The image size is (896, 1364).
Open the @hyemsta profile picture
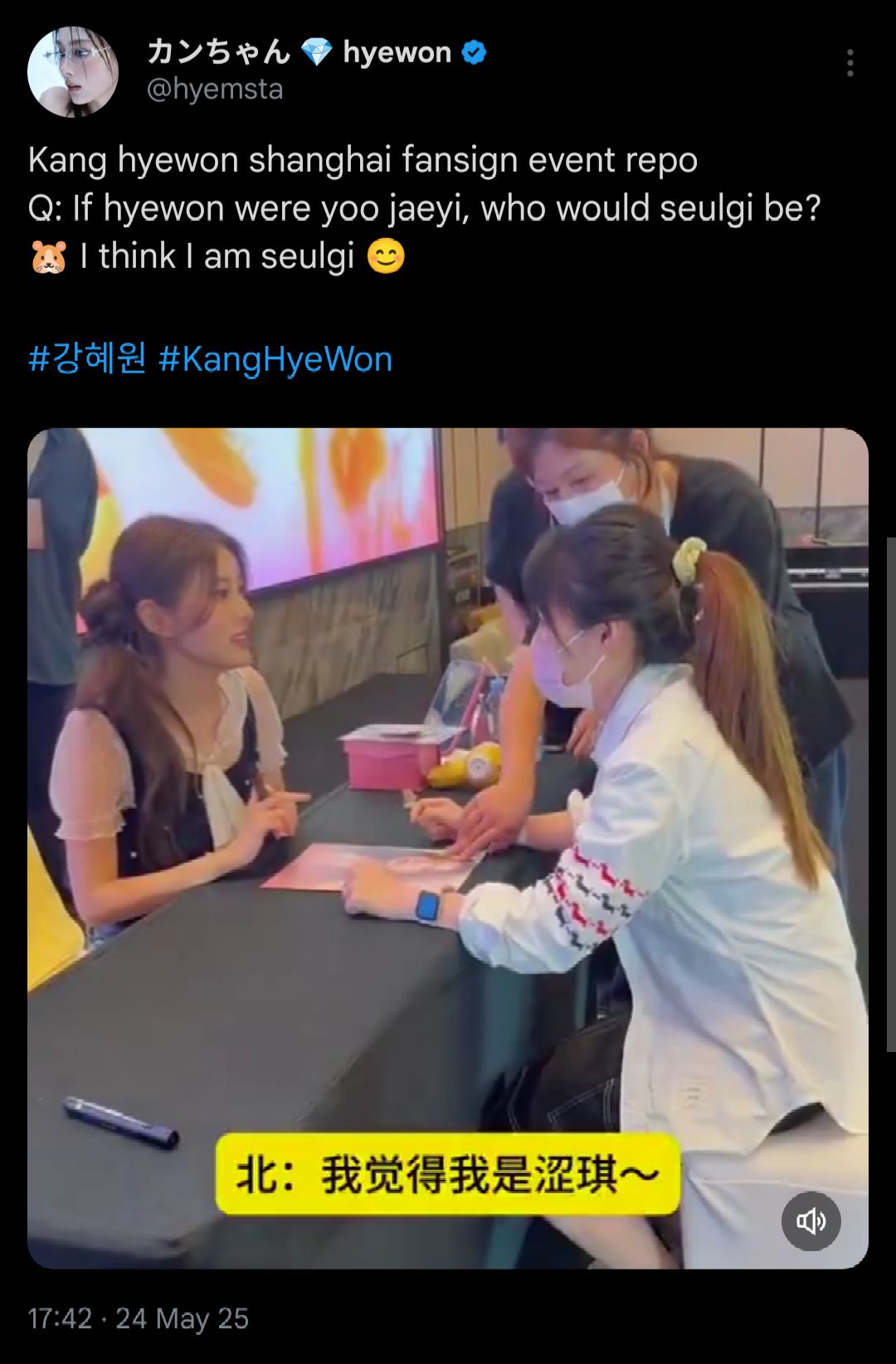pos(73,72)
